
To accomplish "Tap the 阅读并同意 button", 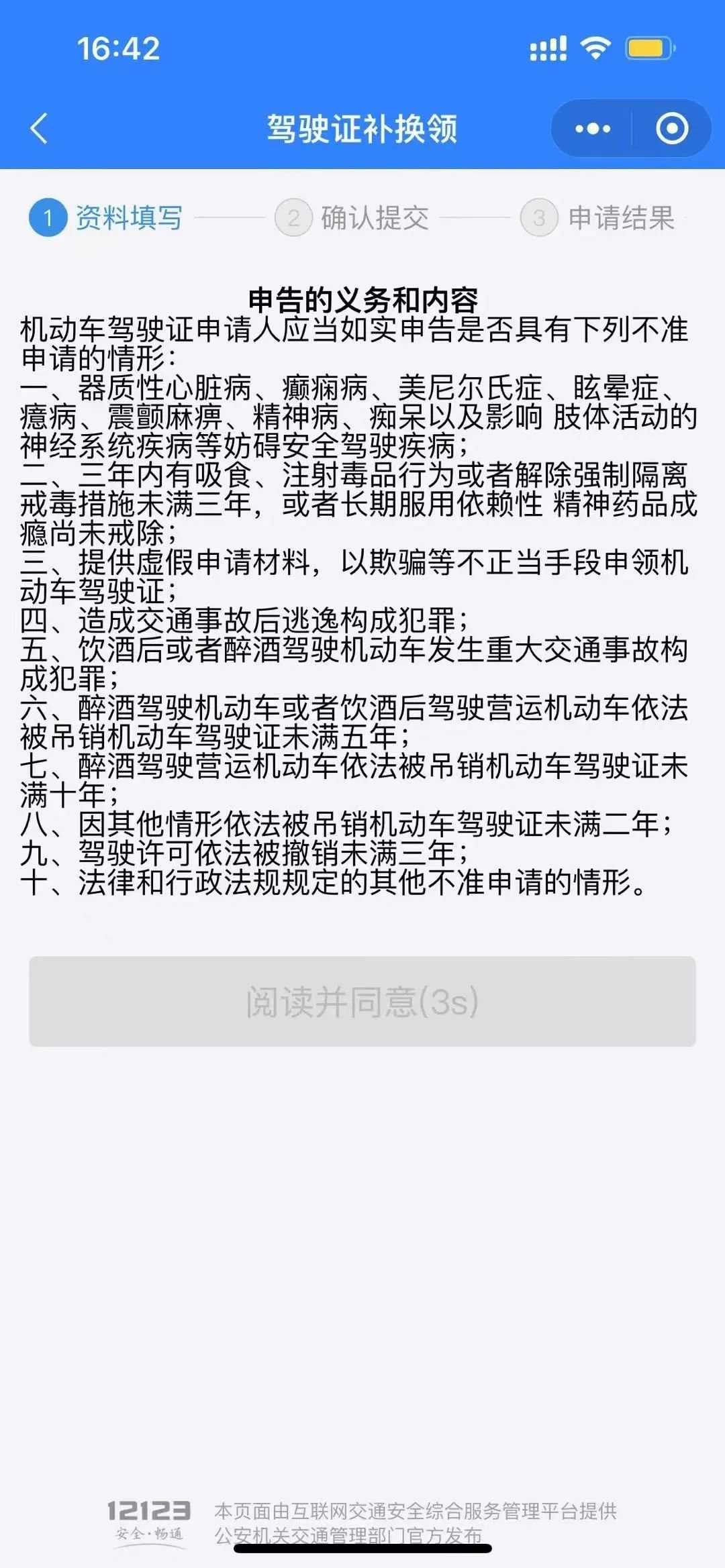I will [362, 1001].
